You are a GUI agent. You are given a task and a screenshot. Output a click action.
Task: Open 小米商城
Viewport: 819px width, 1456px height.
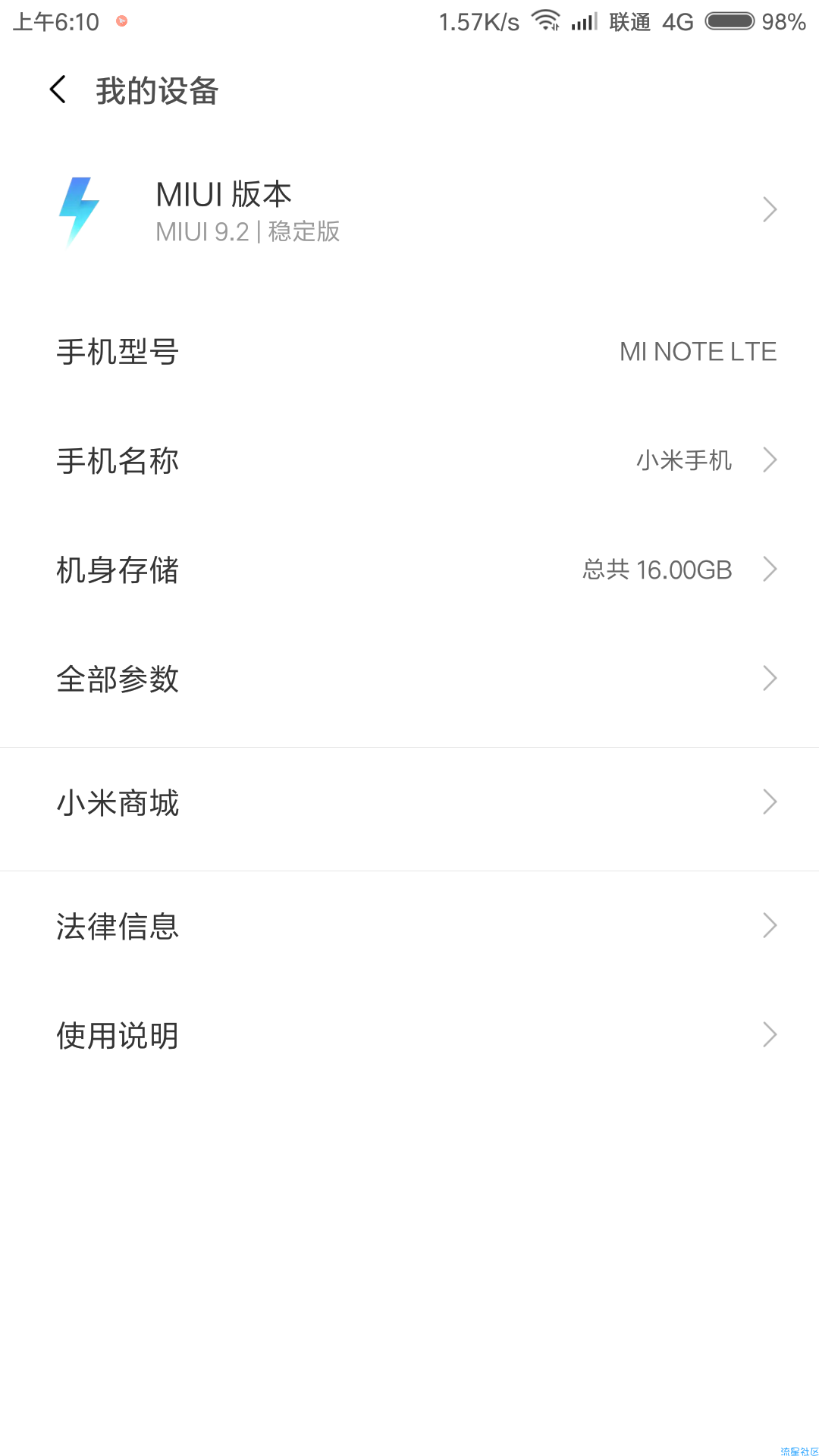tap(409, 802)
